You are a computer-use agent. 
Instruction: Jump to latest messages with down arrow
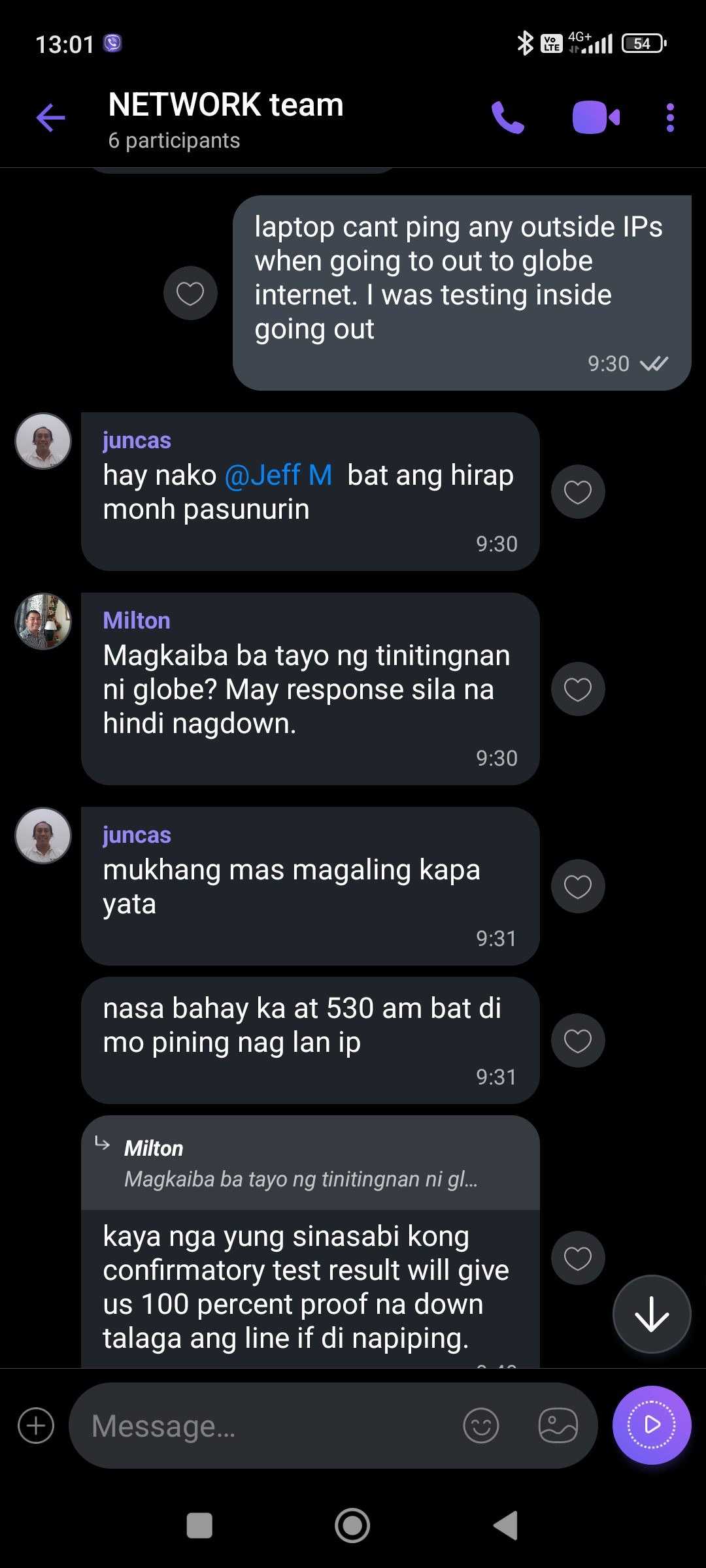(x=652, y=1315)
